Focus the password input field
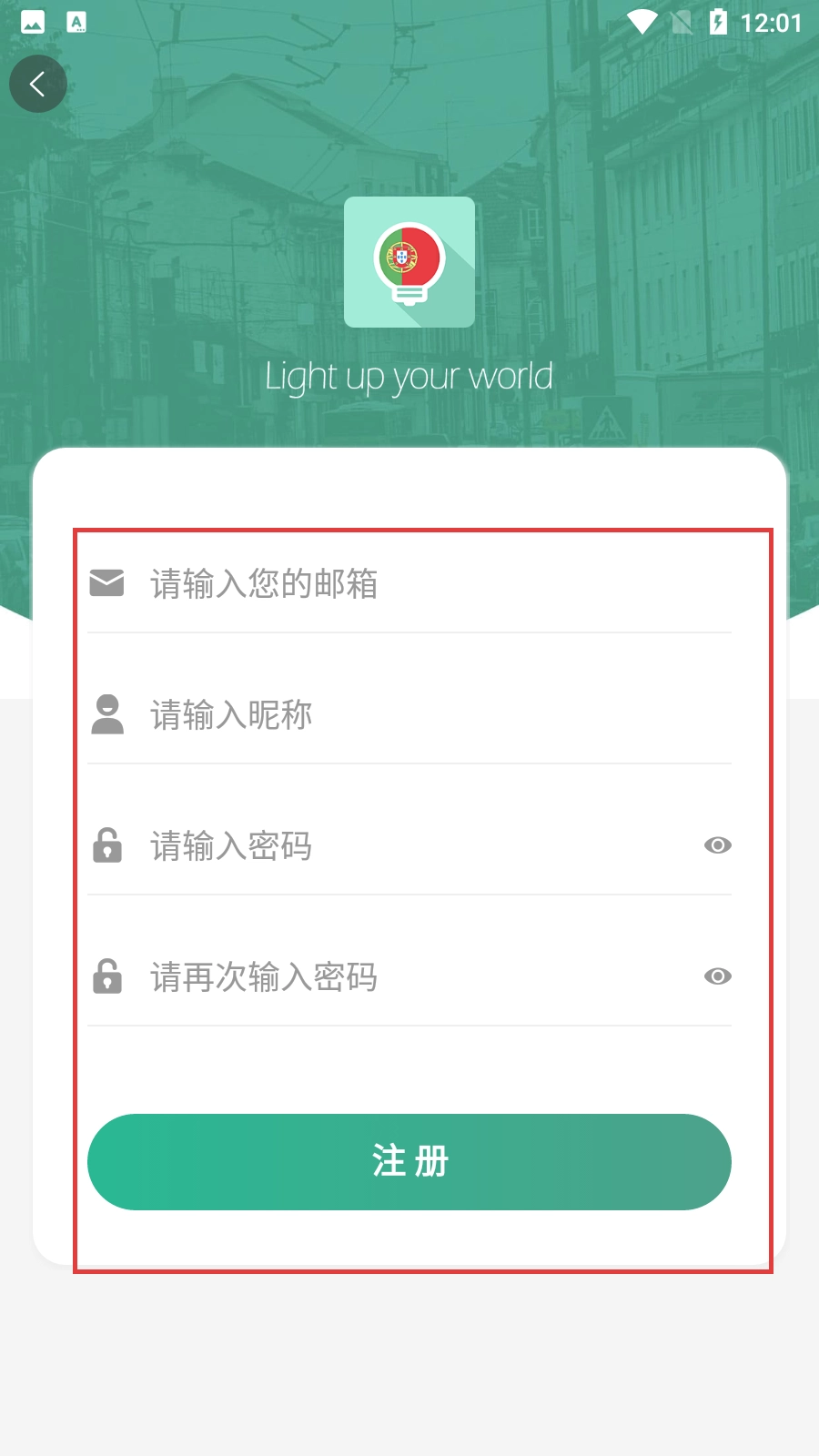Image resolution: width=819 pixels, height=1456 pixels. (409, 845)
